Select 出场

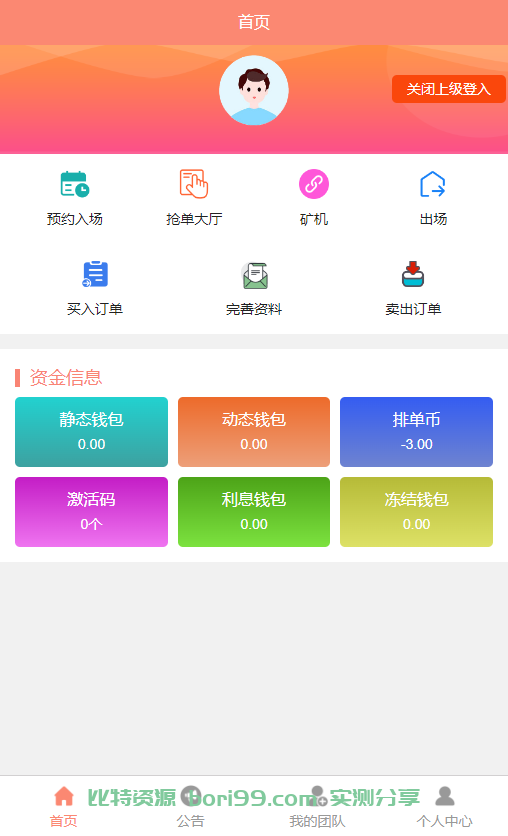(433, 198)
